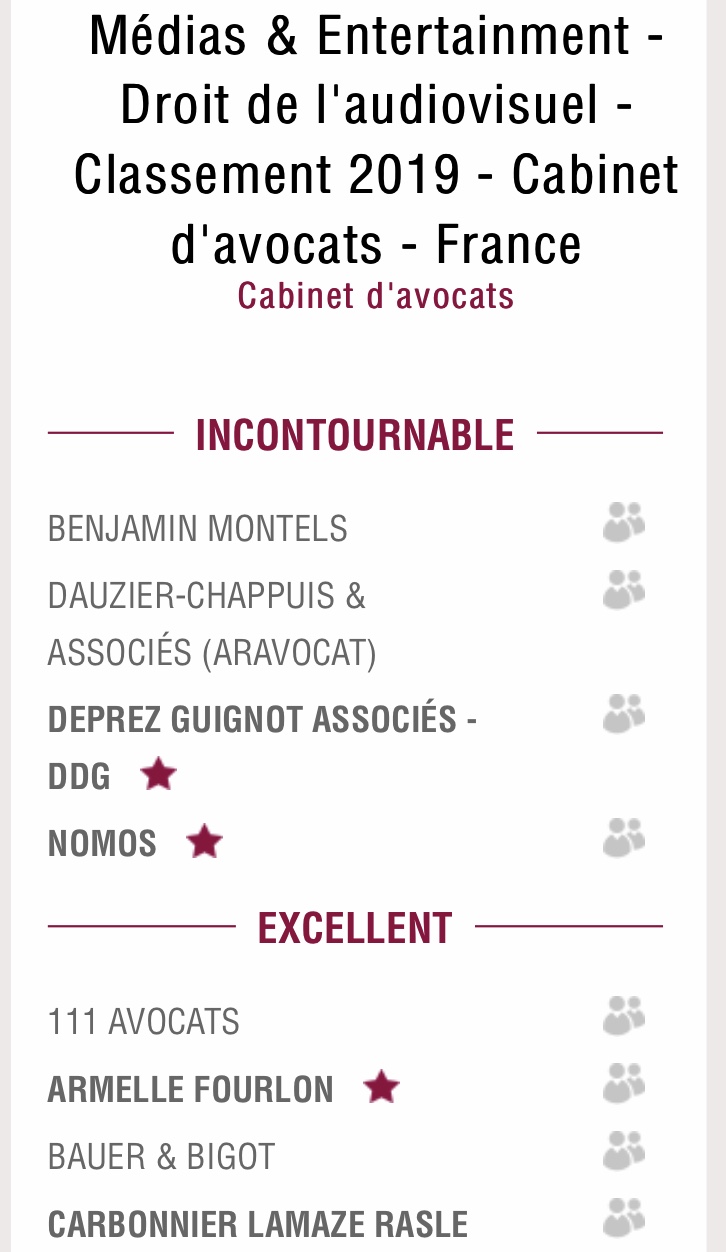
Task: Tap the team icon beside 111 Avocats
Action: [x=624, y=1016]
